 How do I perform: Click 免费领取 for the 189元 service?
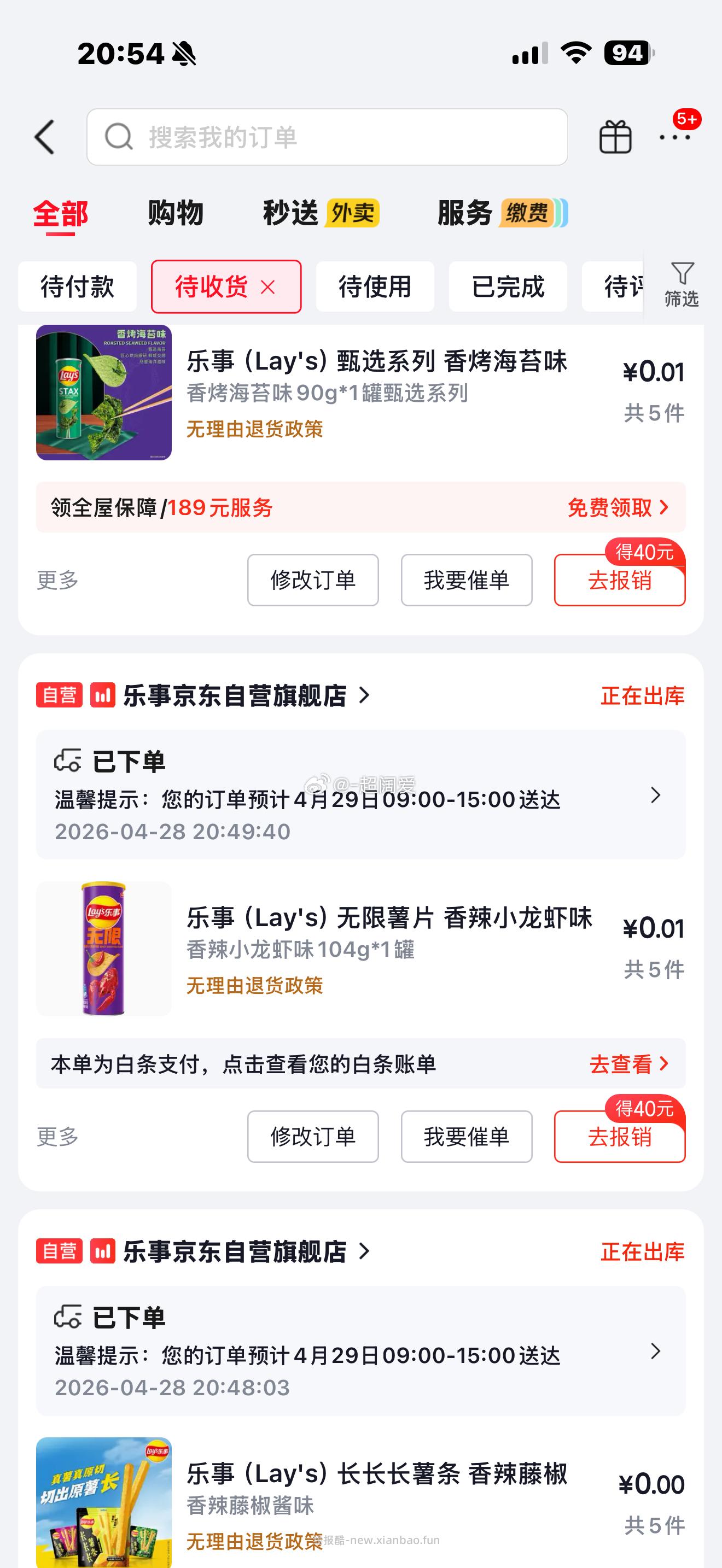(x=609, y=508)
